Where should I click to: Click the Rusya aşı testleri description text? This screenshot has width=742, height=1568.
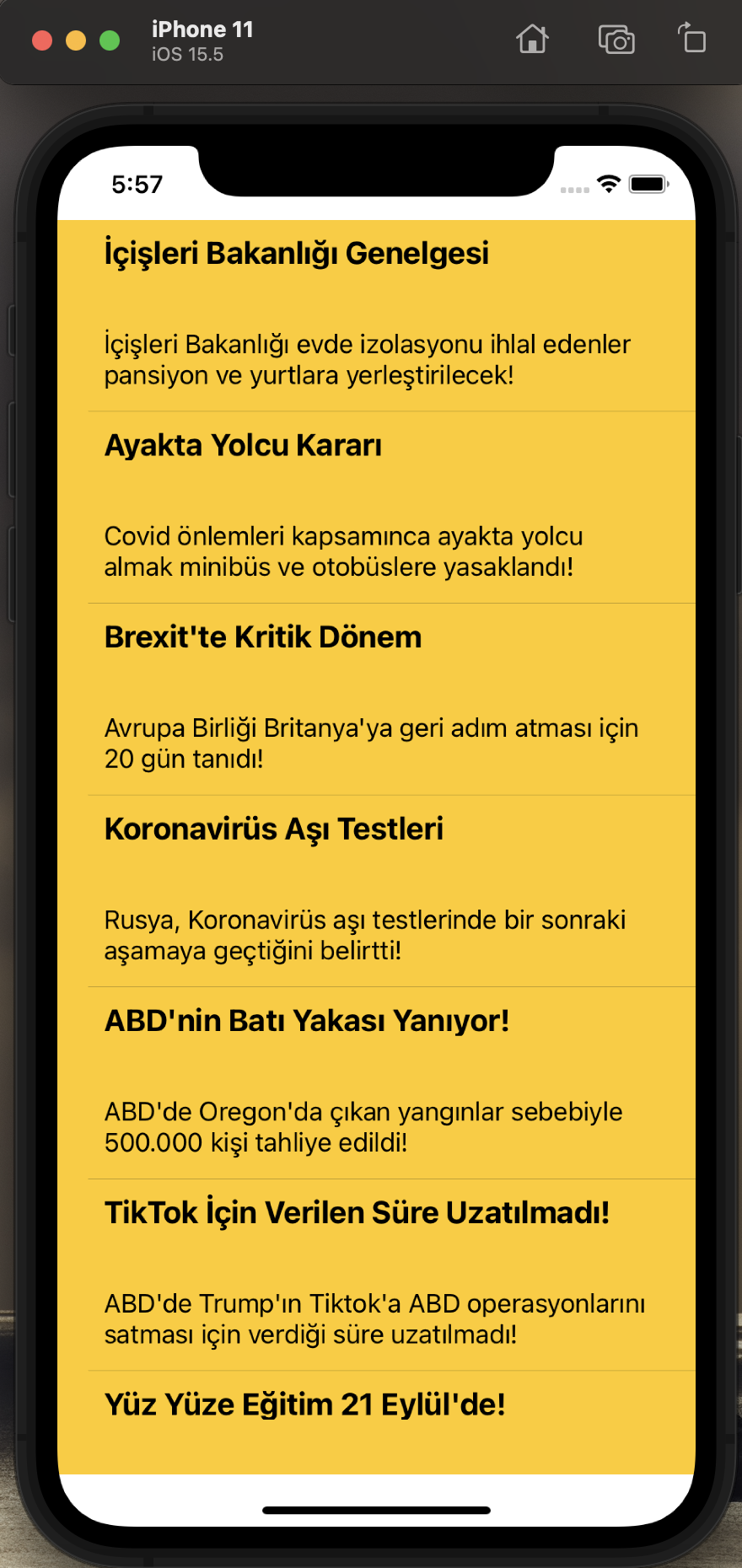tap(365, 936)
